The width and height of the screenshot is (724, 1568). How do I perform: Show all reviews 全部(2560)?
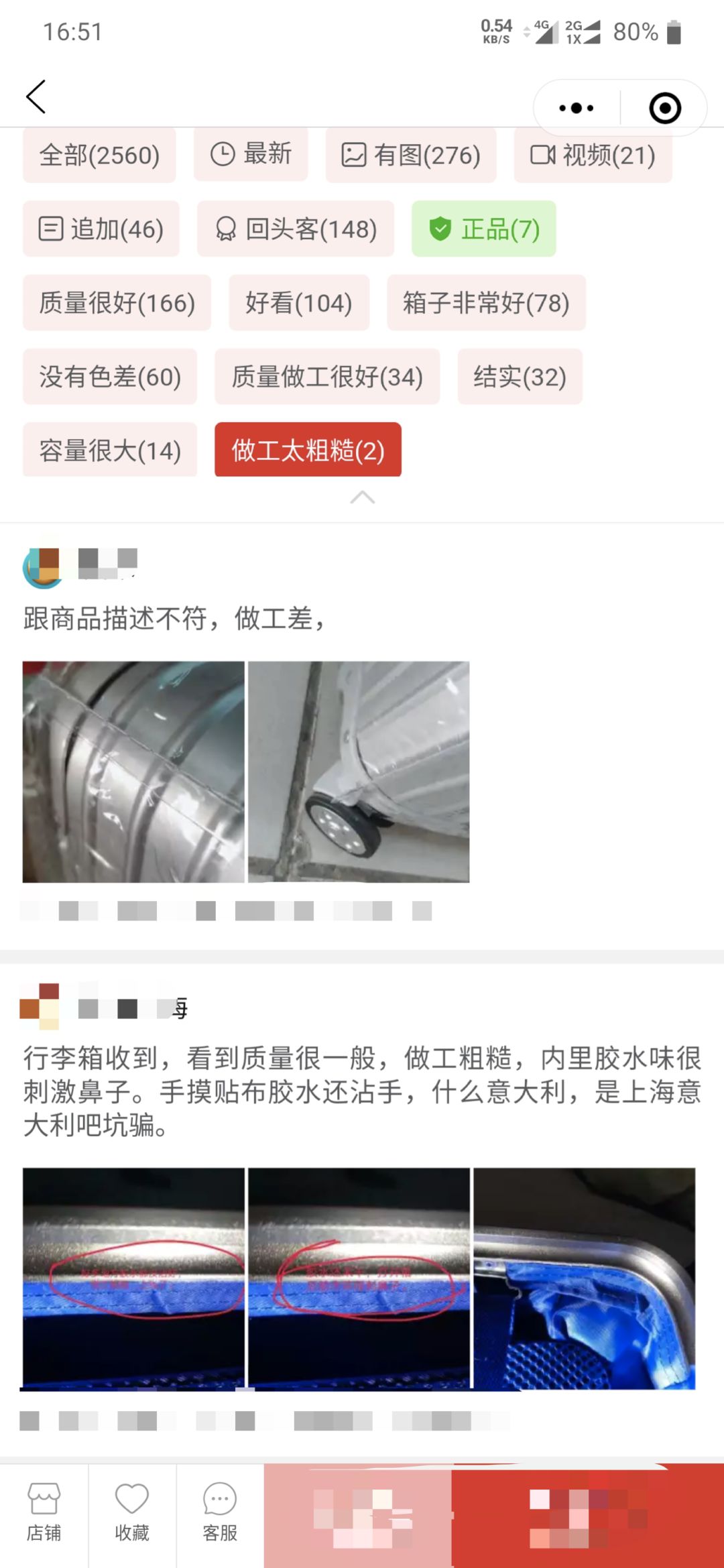coord(99,155)
